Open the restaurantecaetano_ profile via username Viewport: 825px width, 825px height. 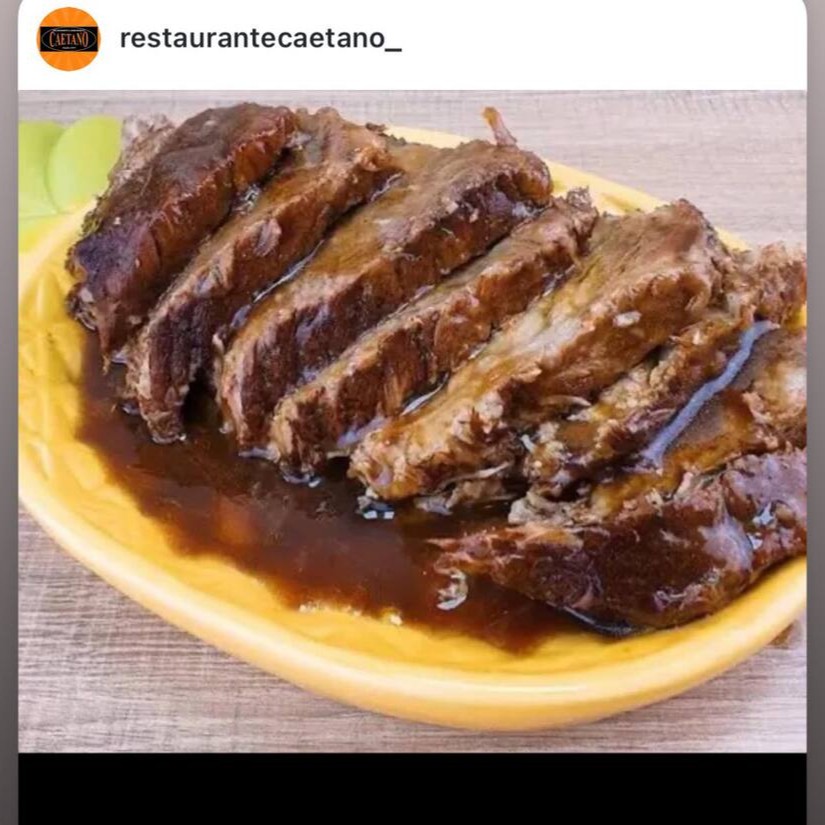click(x=260, y=39)
